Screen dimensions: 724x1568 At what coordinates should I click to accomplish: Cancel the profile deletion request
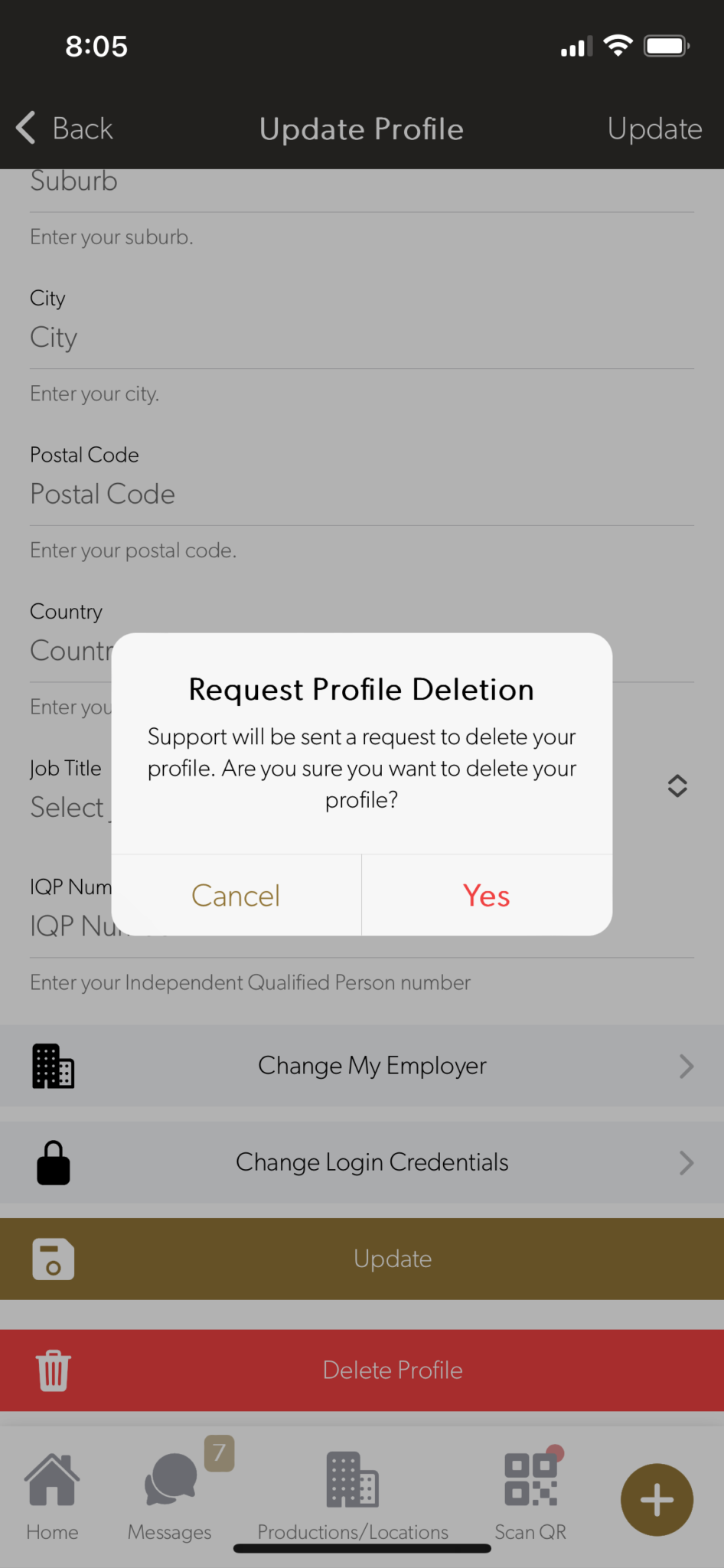tap(236, 895)
